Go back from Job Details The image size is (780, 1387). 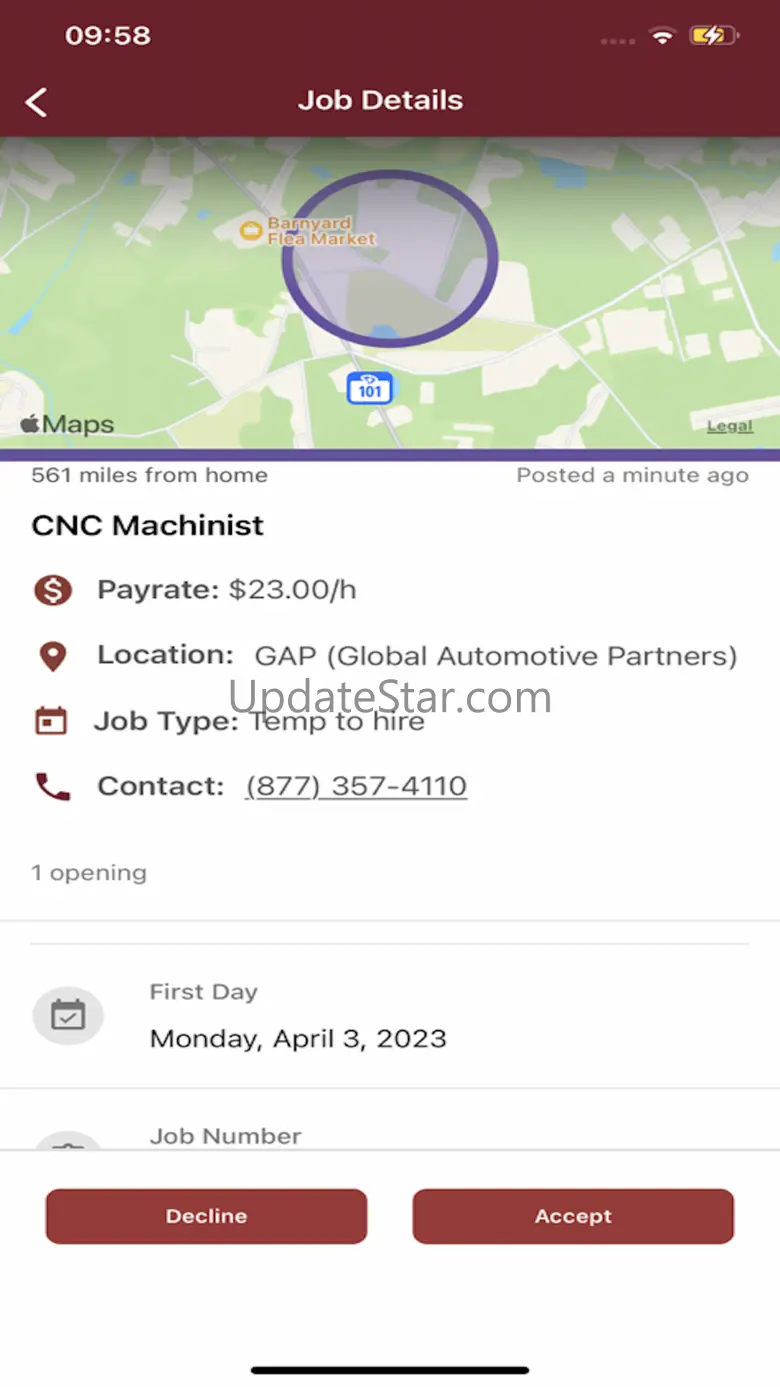point(37,102)
